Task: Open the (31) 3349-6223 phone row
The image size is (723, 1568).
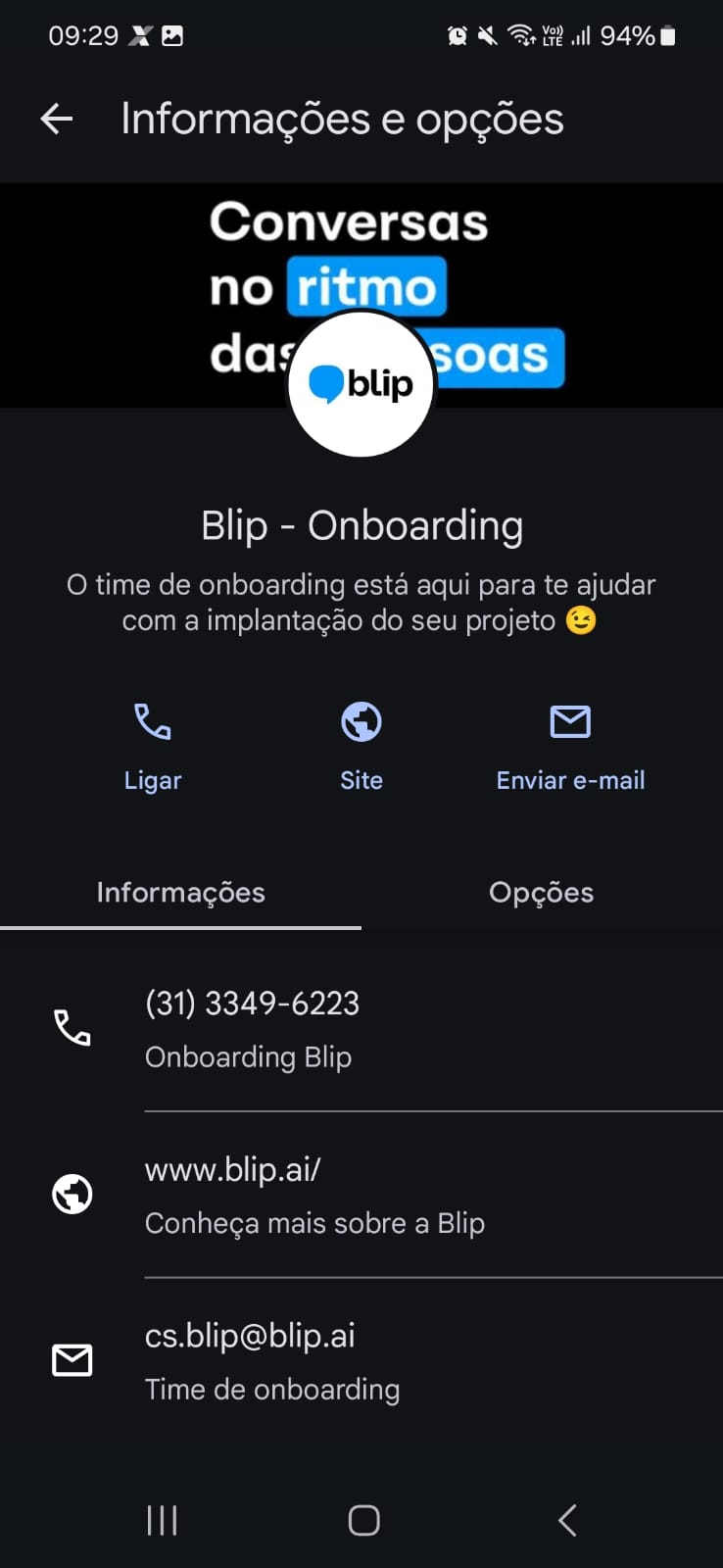Action: 361,1028
